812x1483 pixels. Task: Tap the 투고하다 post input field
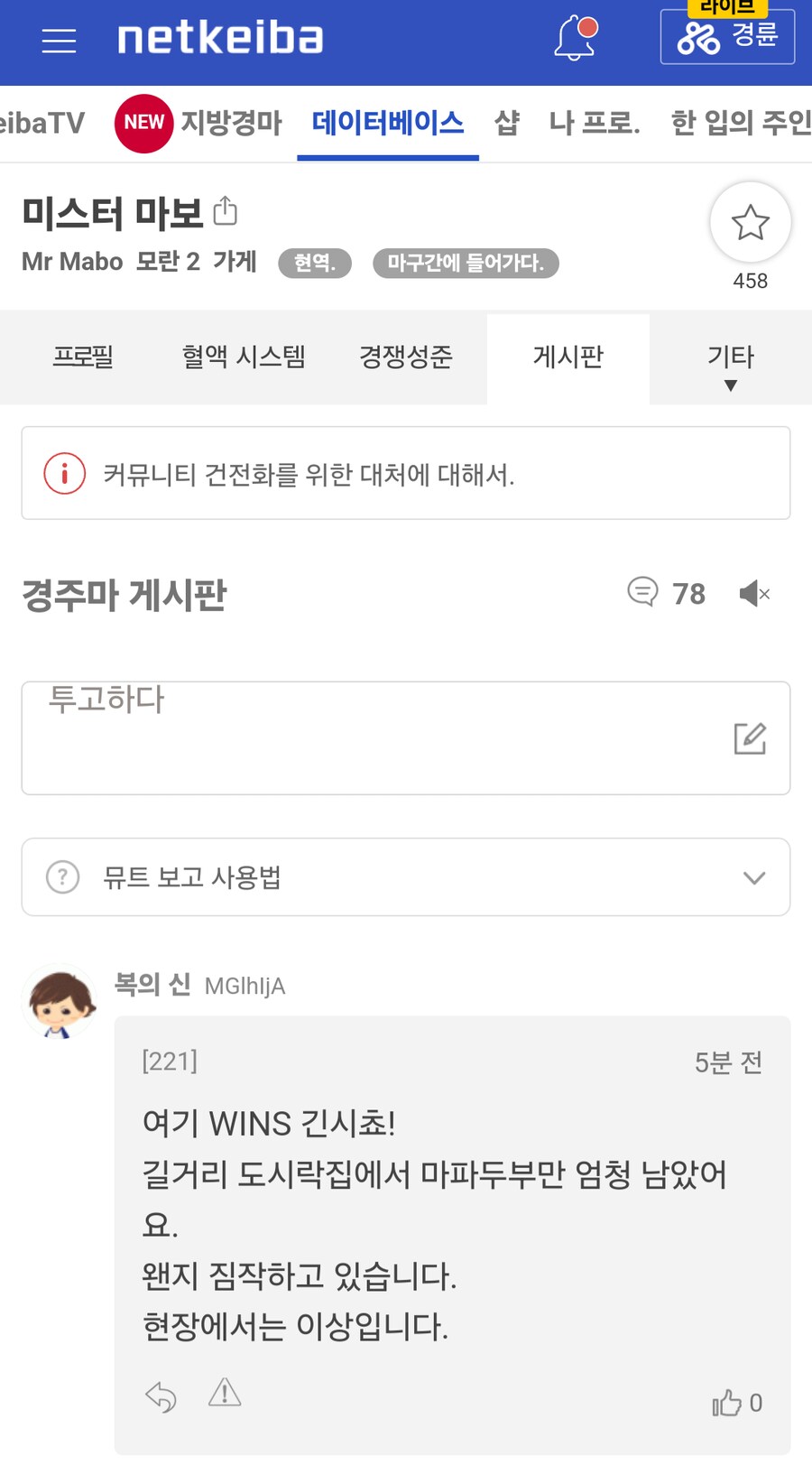click(x=379, y=737)
